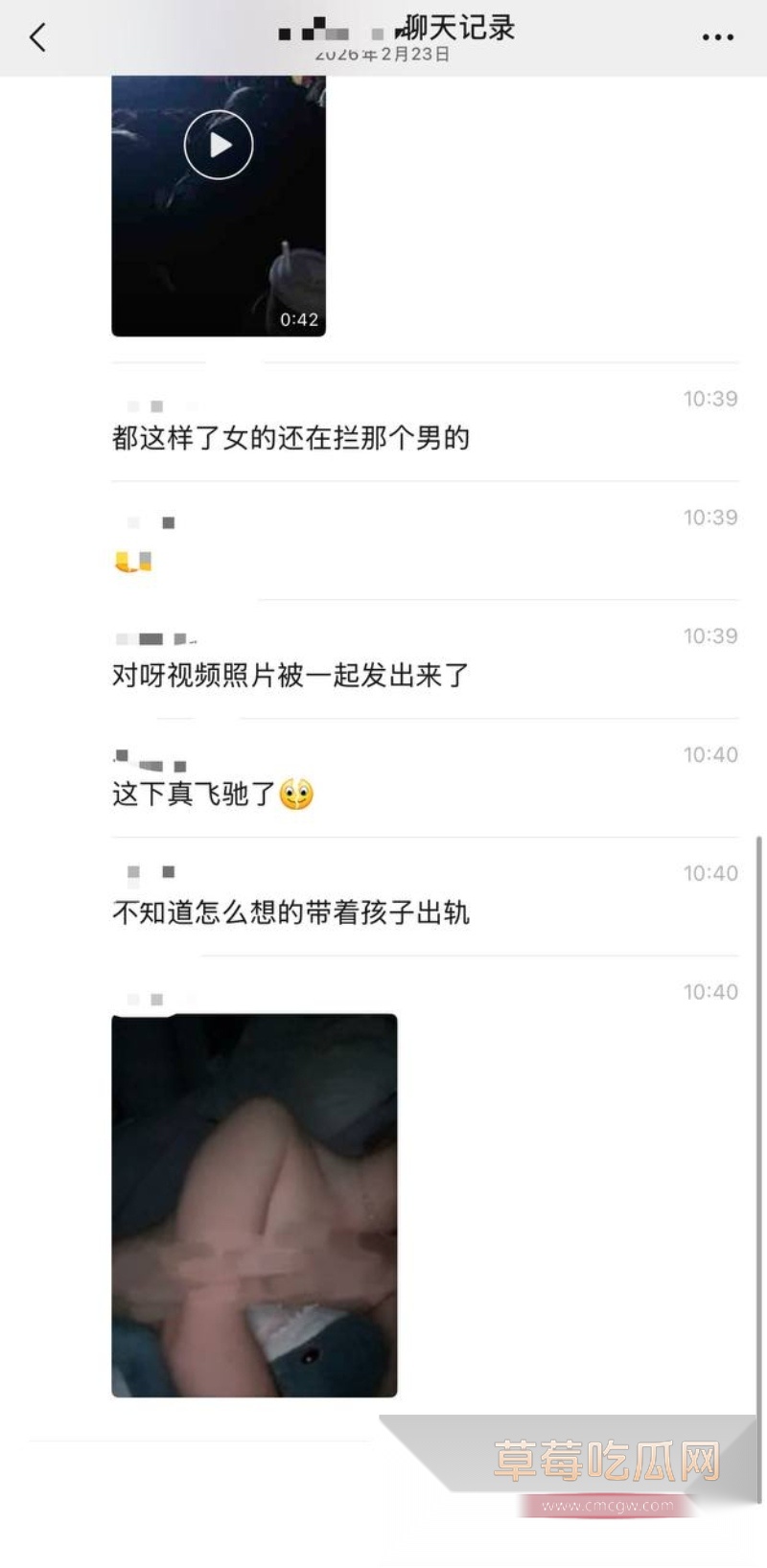The image size is (767, 1568).
Task: Tap the date header 2026年2月23日
Action: click(x=382, y=55)
